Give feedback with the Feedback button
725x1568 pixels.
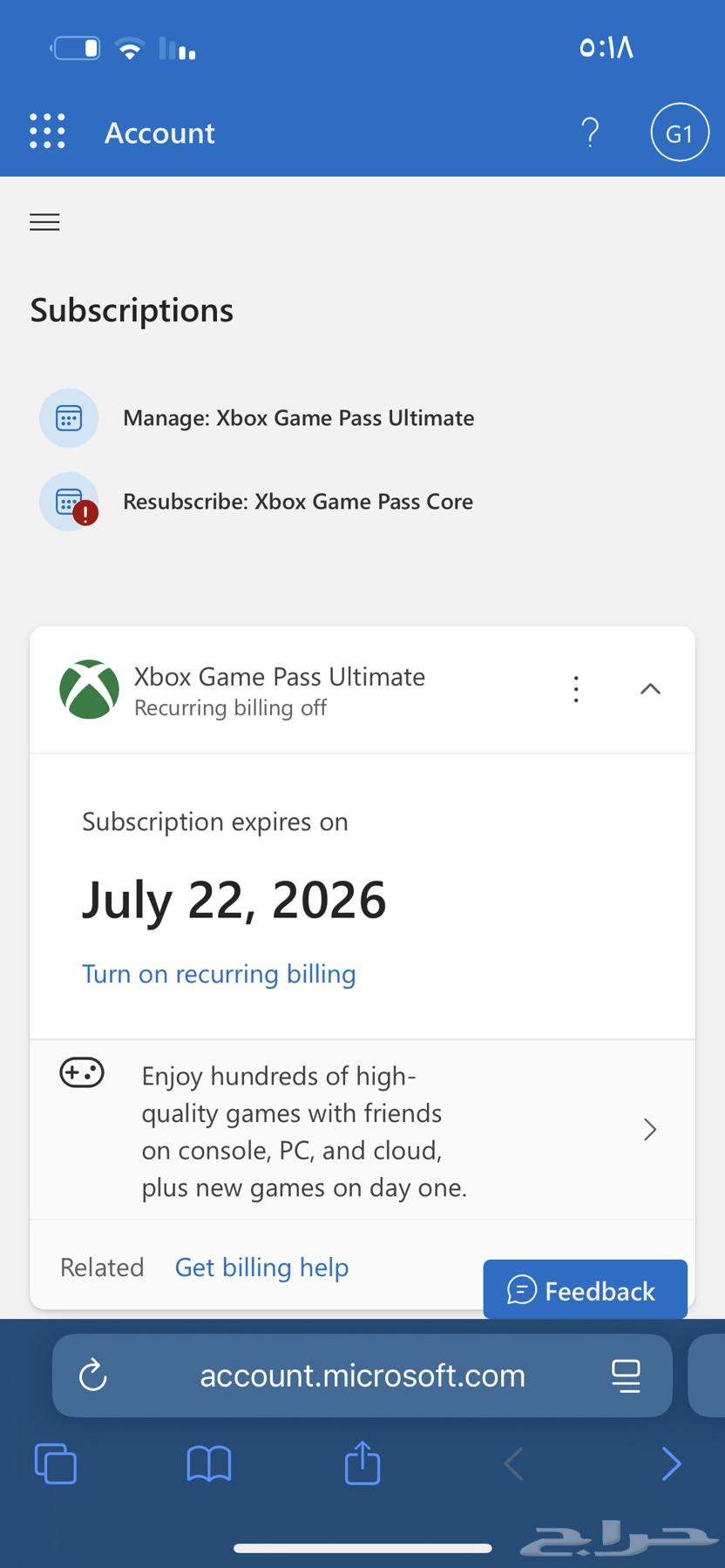[x=585, y=1290]
